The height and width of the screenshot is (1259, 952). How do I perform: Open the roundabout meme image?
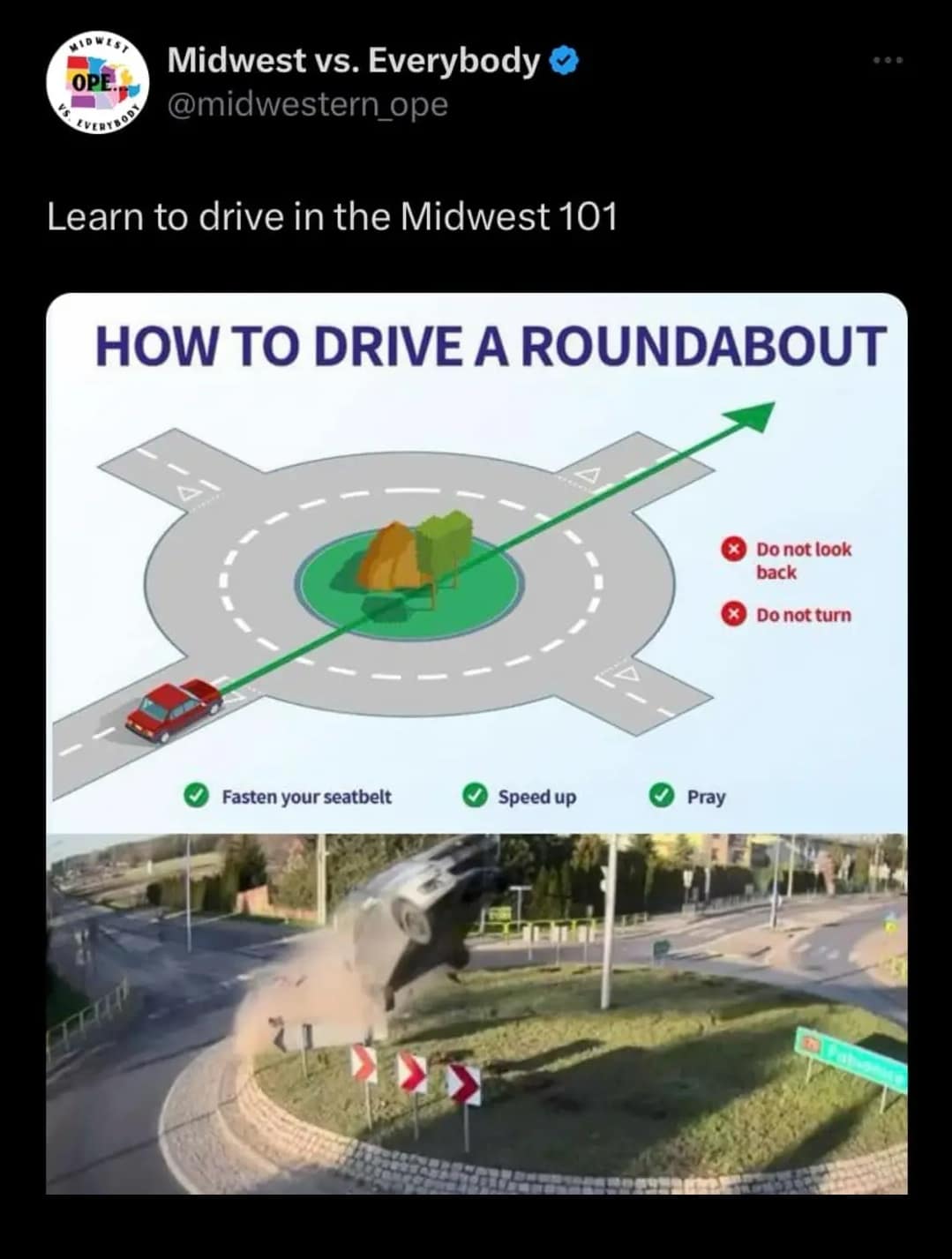476,743
